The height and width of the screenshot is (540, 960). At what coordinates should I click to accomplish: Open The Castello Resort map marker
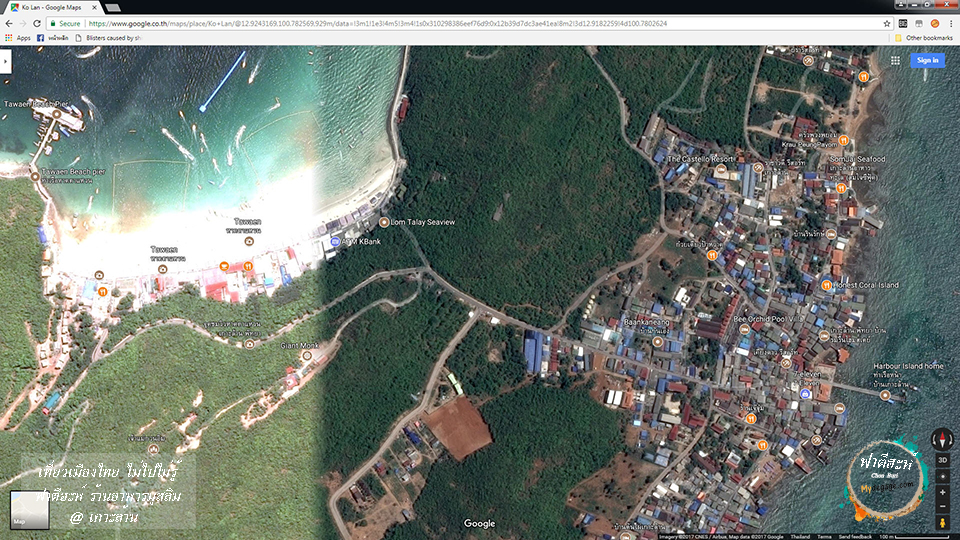[660, 158]
